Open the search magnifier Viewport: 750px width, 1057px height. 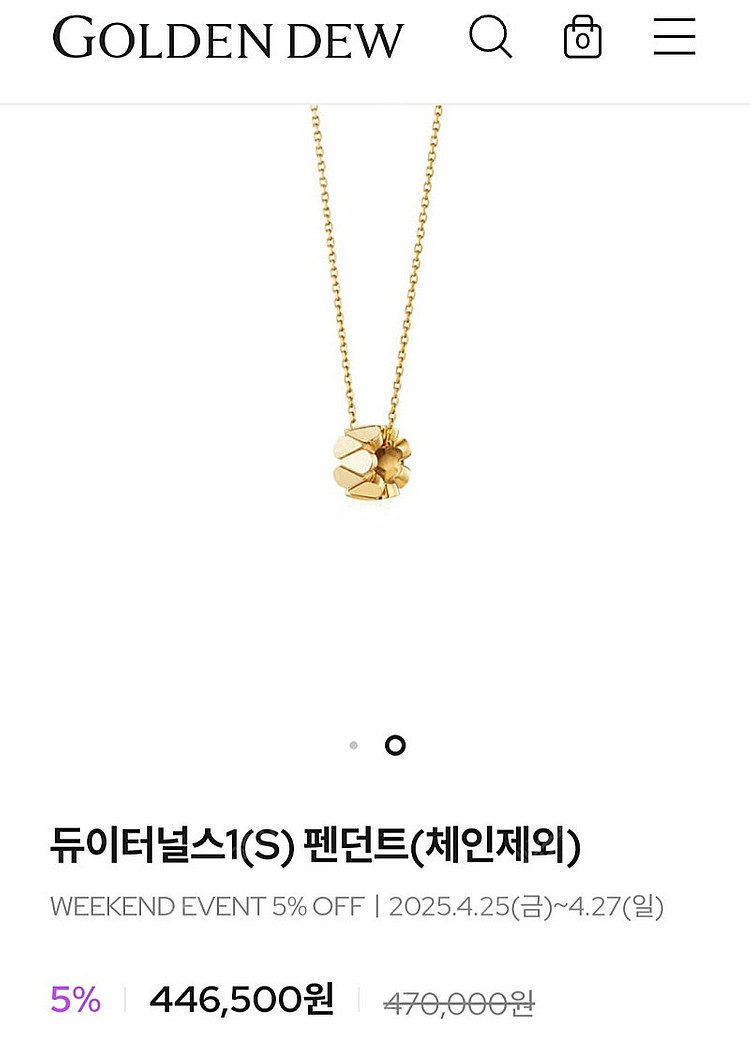pos(490,37)
